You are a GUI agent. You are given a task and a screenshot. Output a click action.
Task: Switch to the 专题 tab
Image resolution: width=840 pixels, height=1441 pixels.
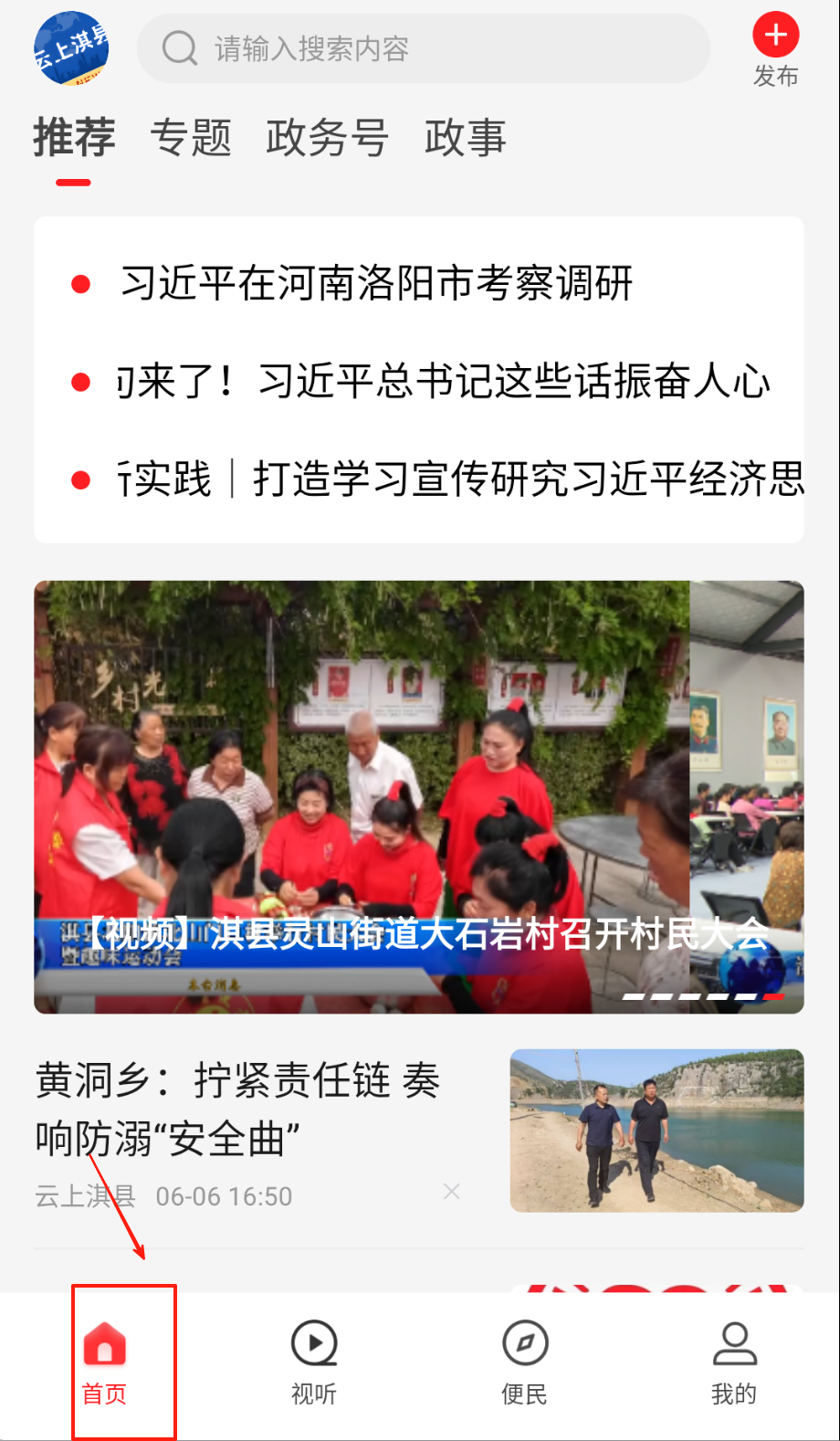[191, 139]
